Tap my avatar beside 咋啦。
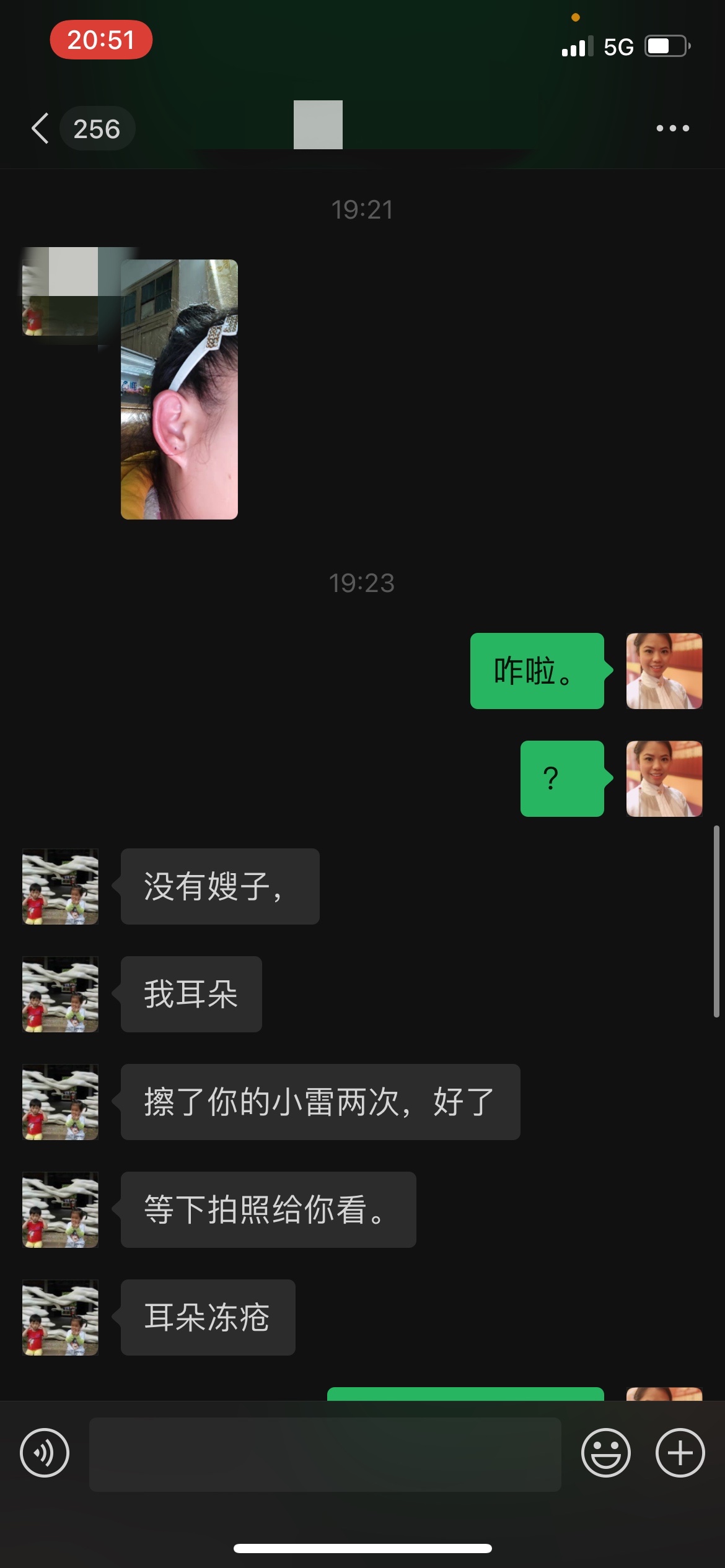Image resolution: width=725 pixels, height=1568 pixels. pos(664,671)
